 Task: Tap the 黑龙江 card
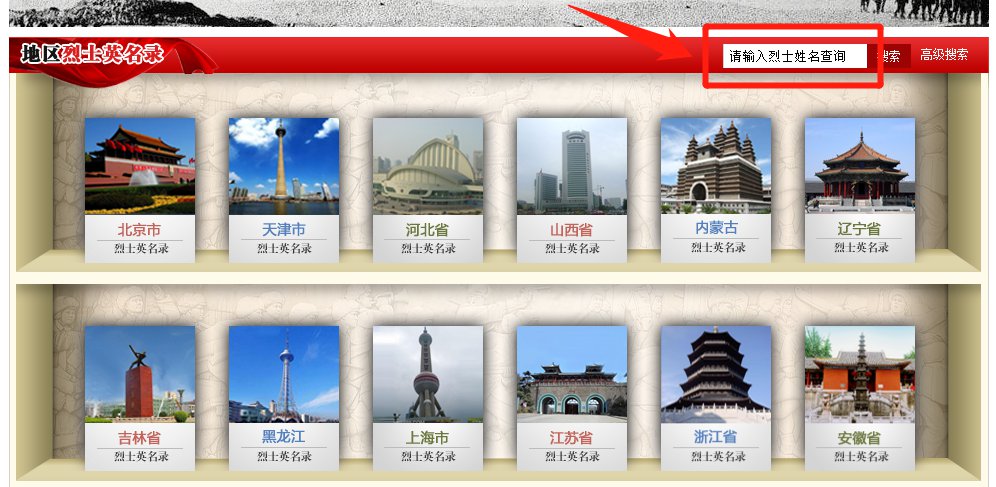pos(283,398)
